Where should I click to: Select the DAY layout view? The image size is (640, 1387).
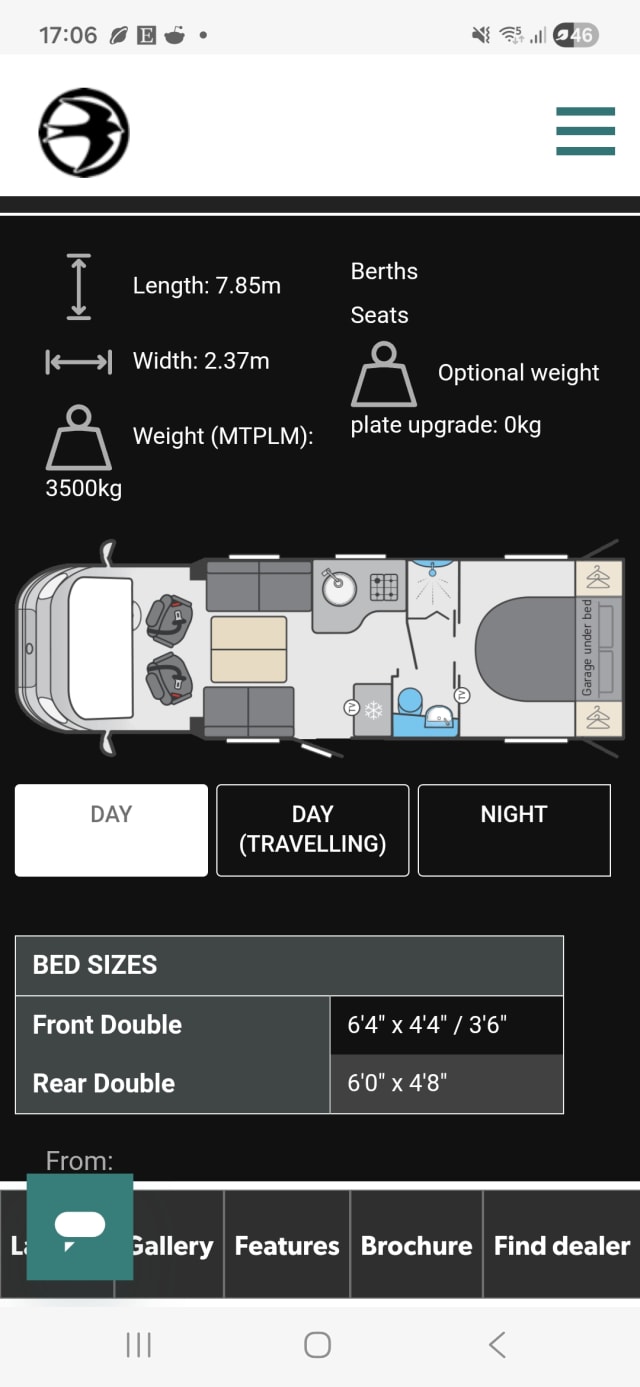pos(111,830)
